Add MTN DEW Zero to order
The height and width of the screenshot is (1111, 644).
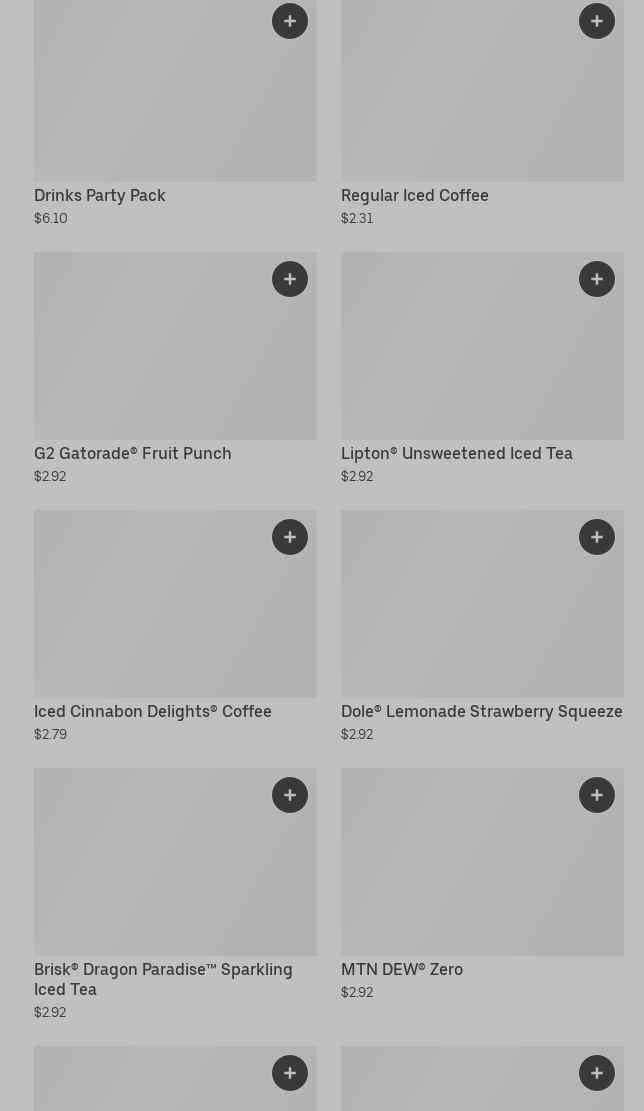[597, 795]
